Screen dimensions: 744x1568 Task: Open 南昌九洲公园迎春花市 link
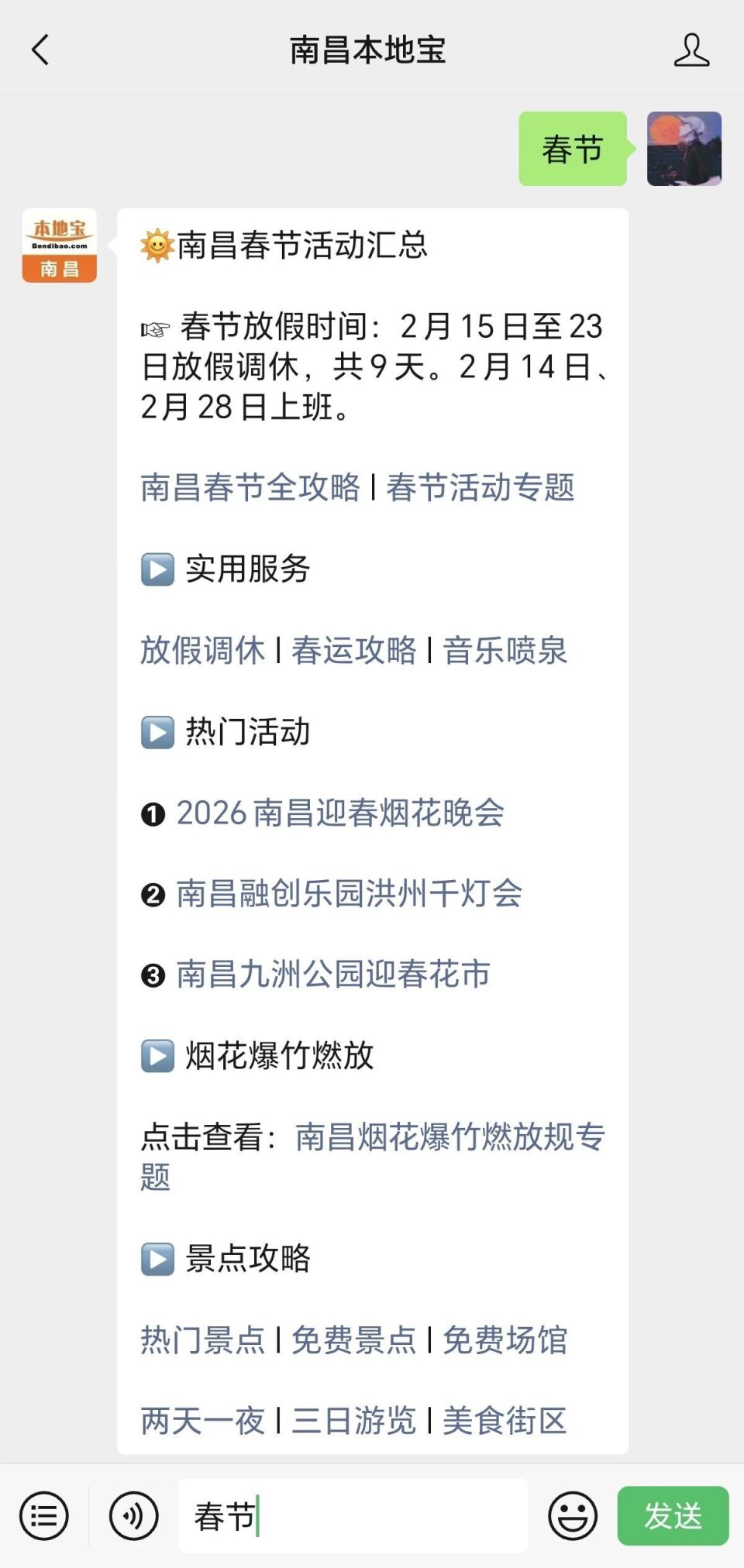(333, 975)
